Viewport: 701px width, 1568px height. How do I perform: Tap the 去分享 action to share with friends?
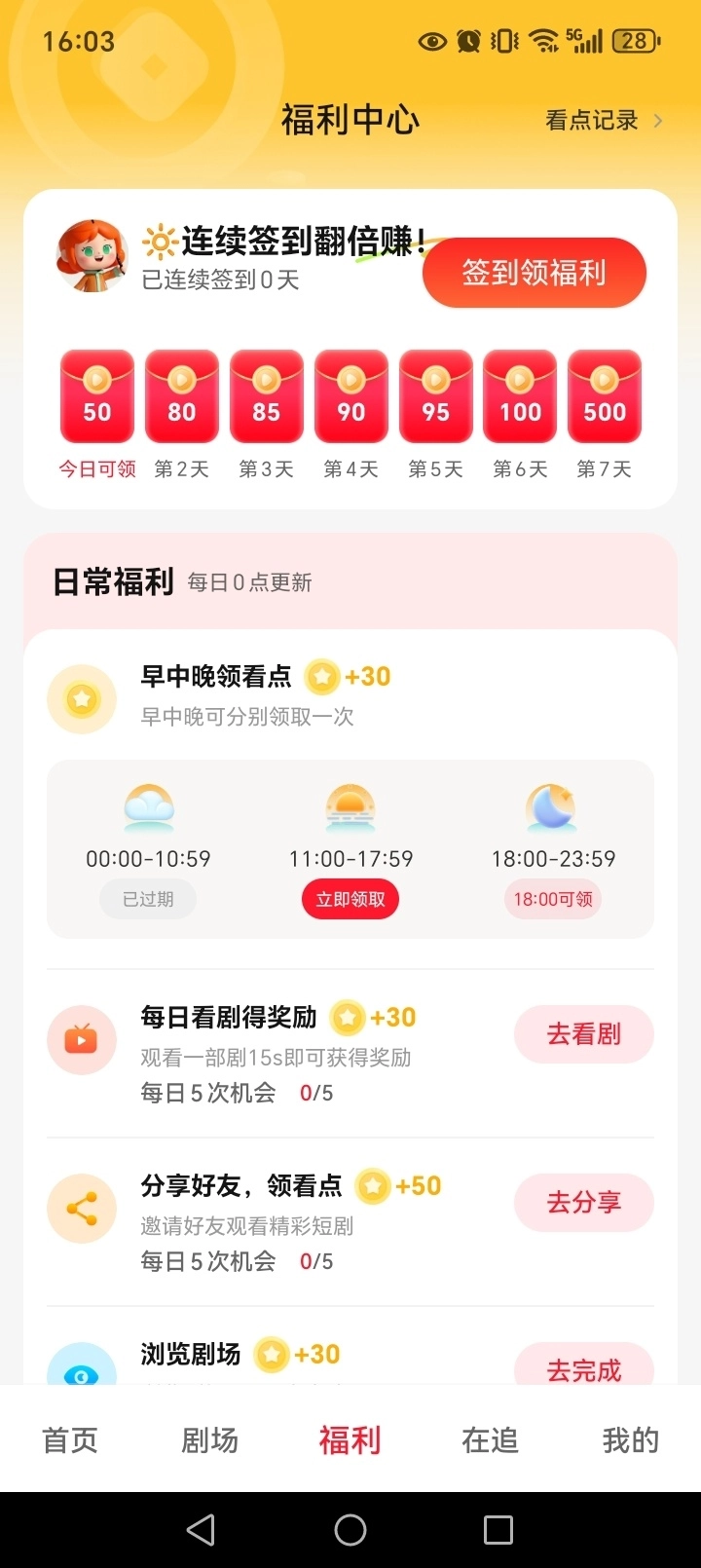[x=583, y=1202]
